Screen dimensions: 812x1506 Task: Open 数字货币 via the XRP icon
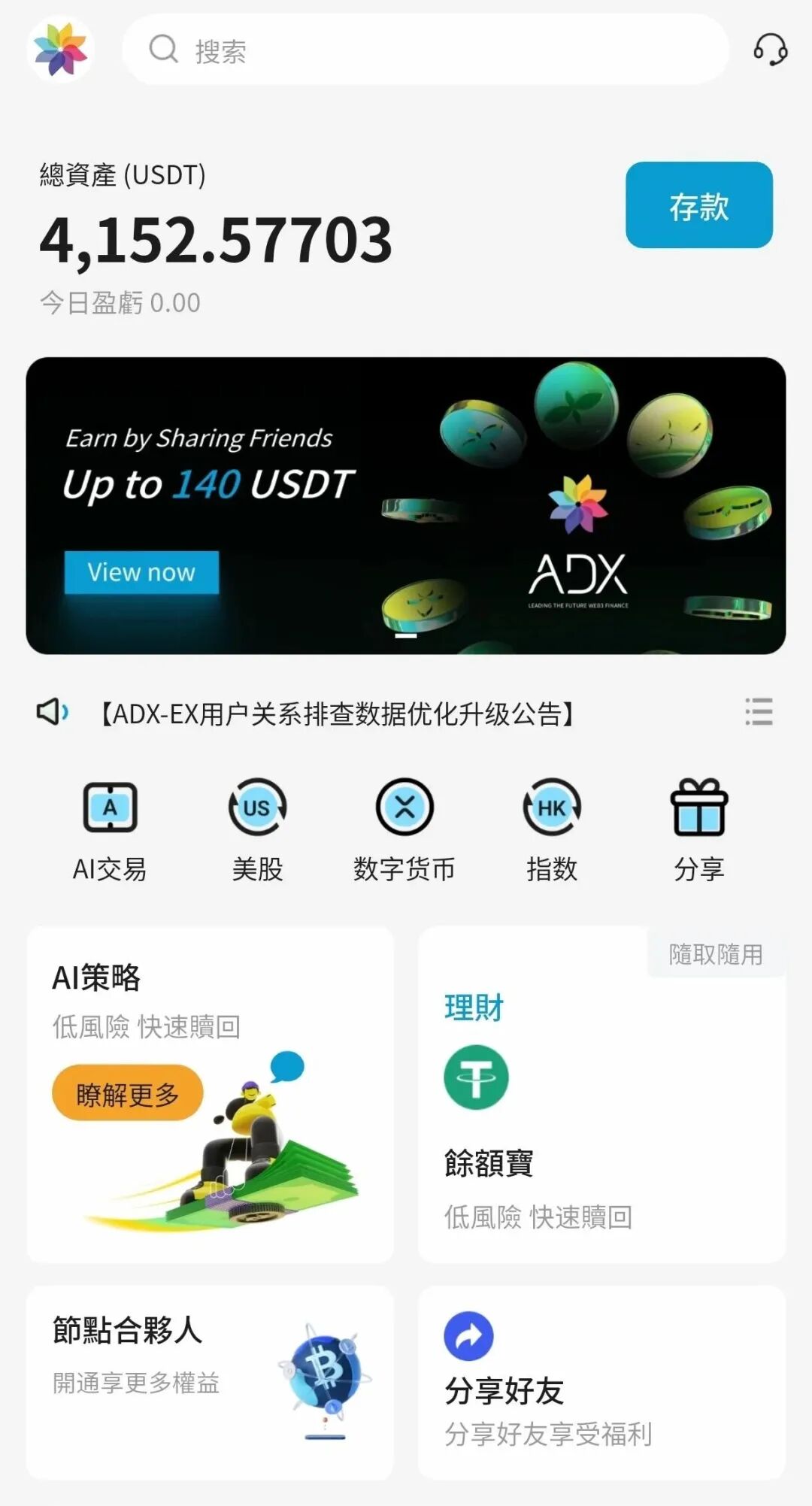pyautogui.click(x=404, y=806)
